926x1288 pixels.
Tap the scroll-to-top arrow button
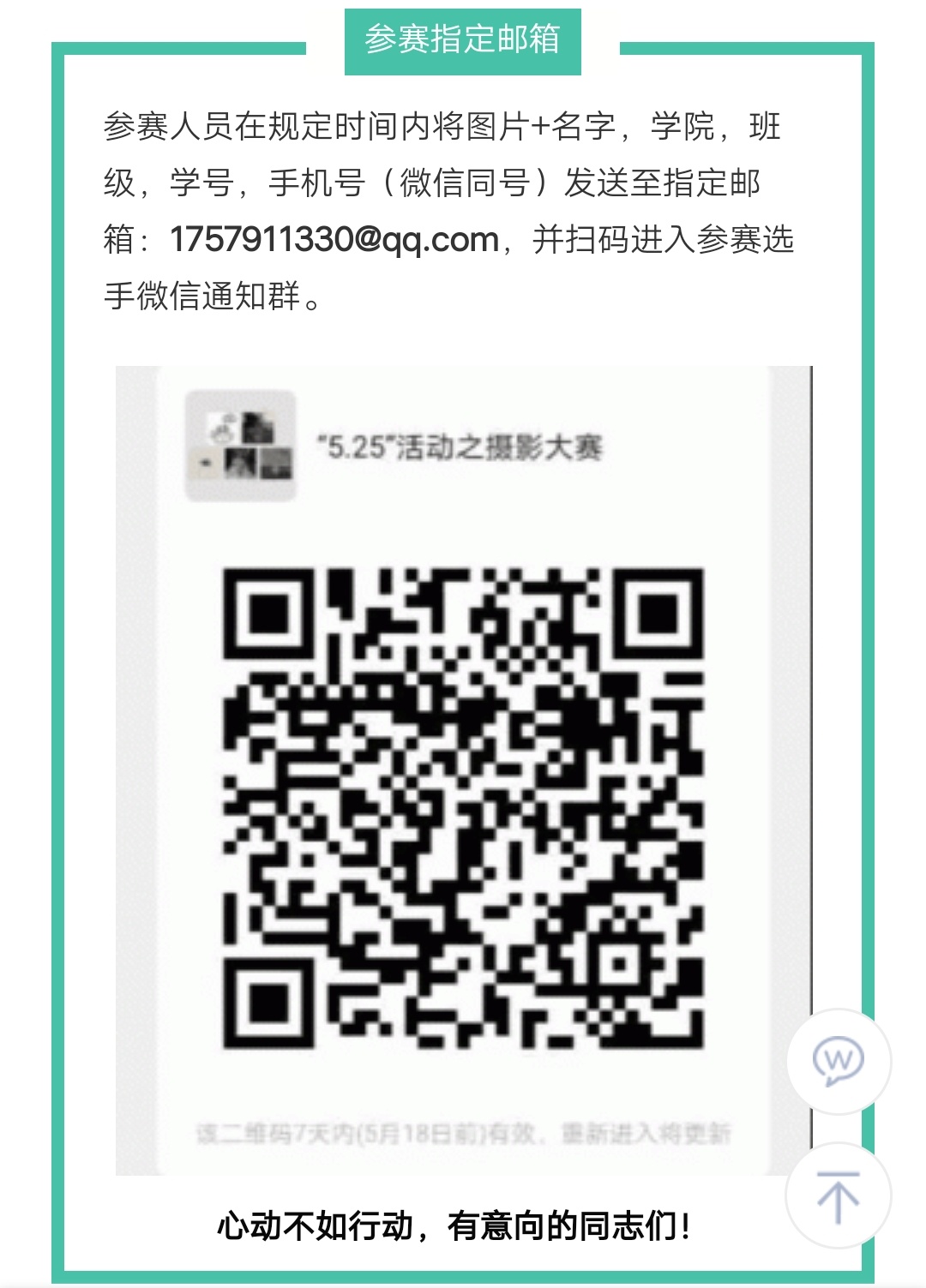point(838,1195)
